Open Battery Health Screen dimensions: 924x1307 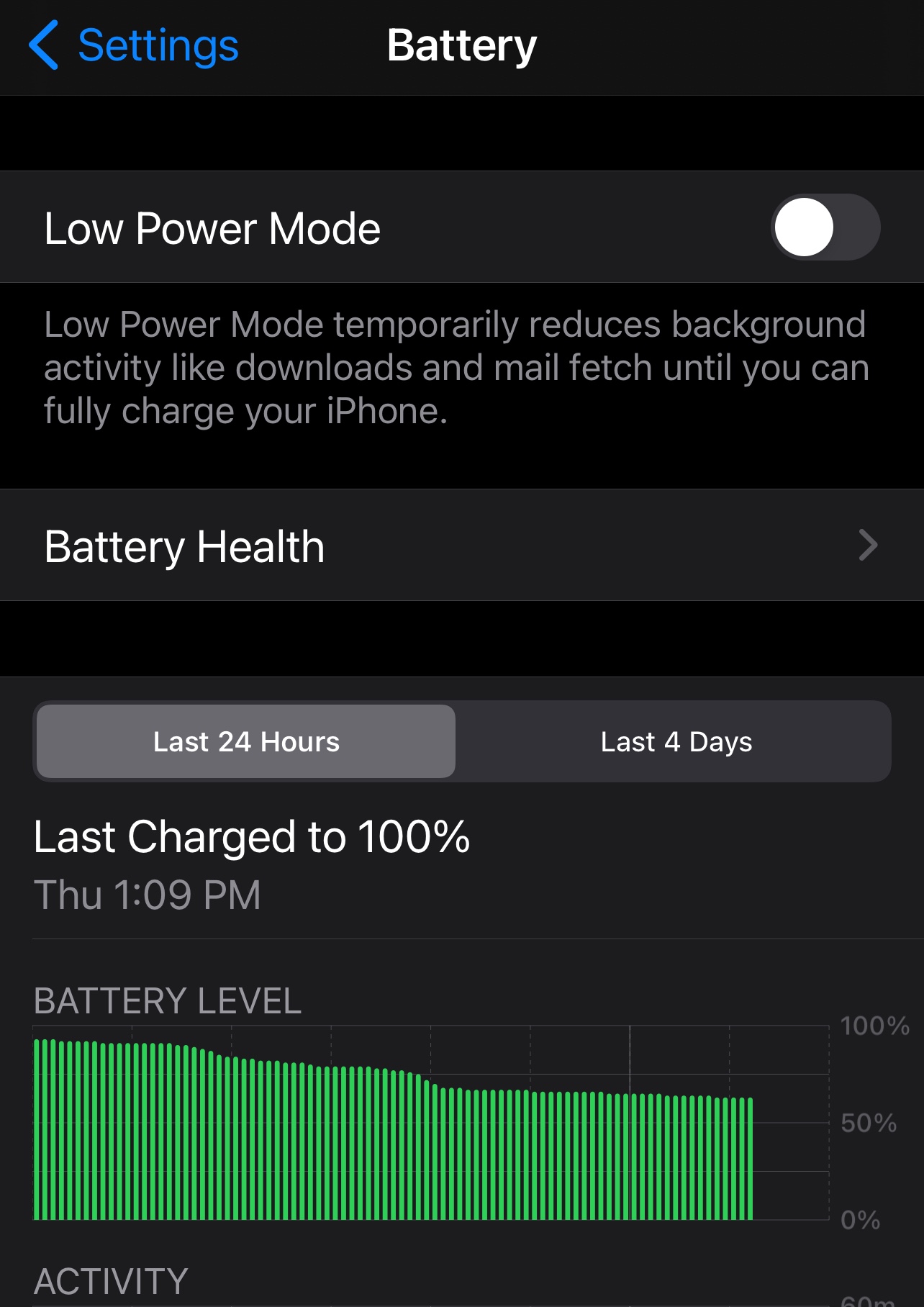tap(461, 546)
